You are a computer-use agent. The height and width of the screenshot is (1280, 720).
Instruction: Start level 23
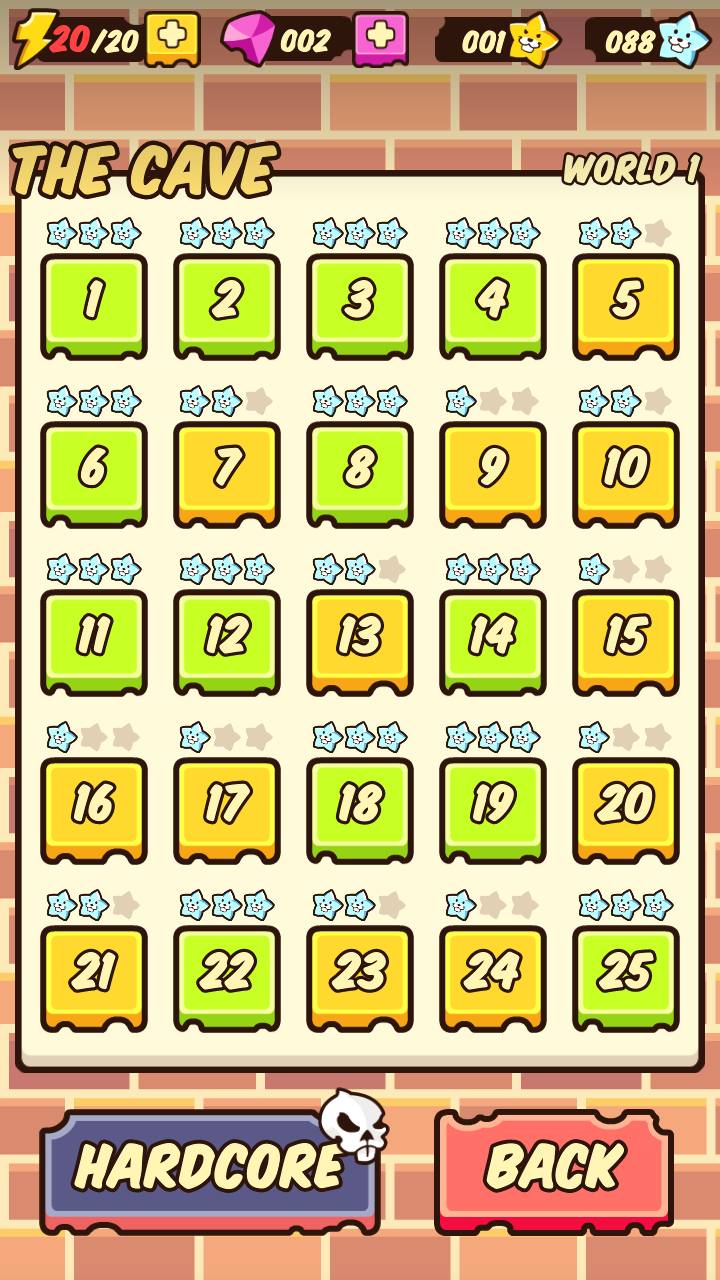360,976
